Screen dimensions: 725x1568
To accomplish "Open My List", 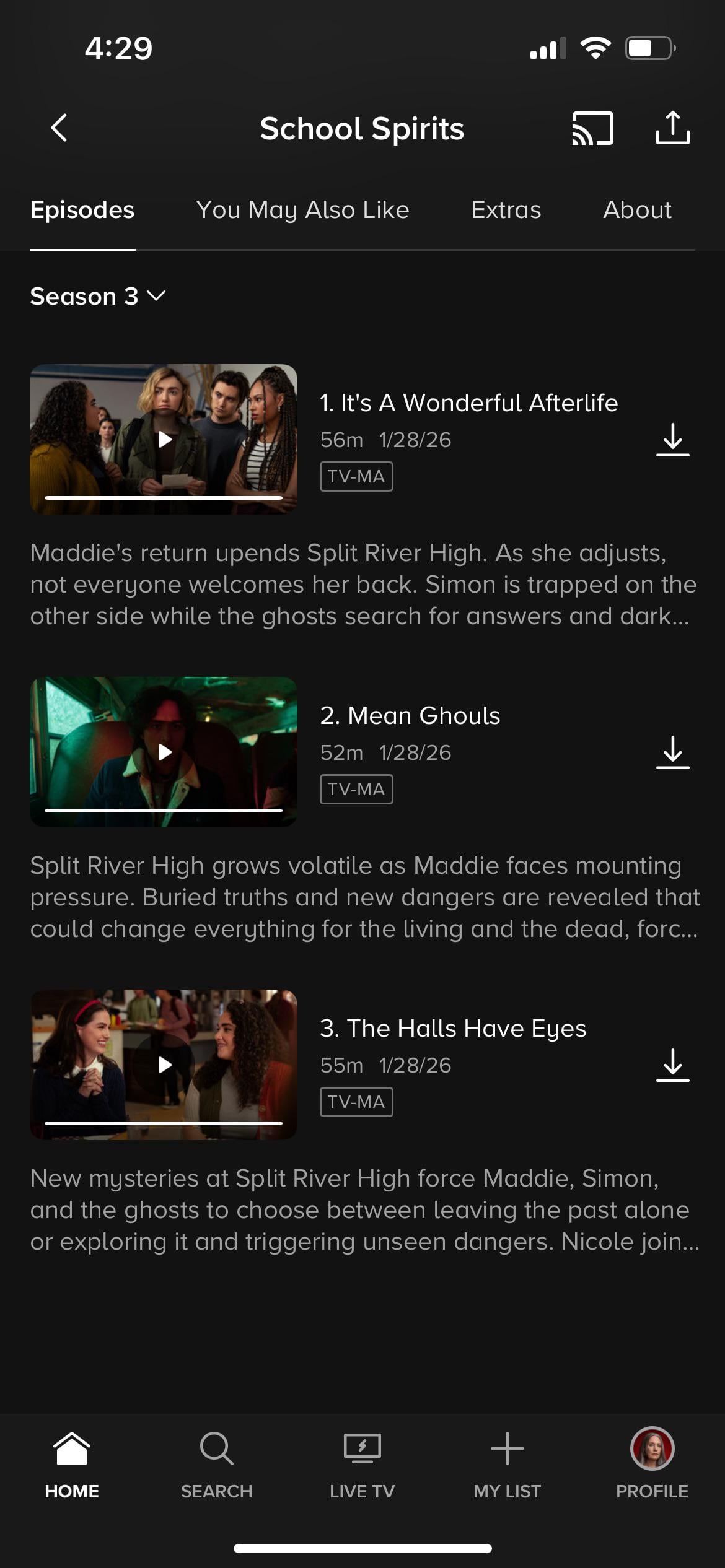I will click(x=507, y=1465).
